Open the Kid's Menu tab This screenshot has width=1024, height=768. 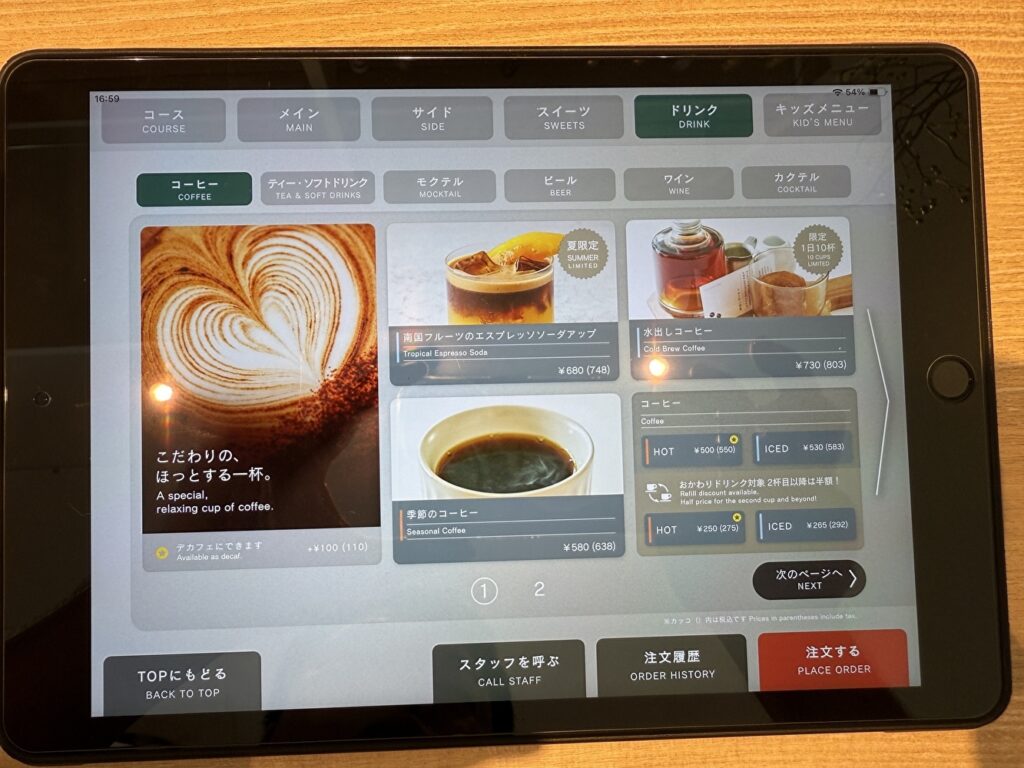[822, 114]
